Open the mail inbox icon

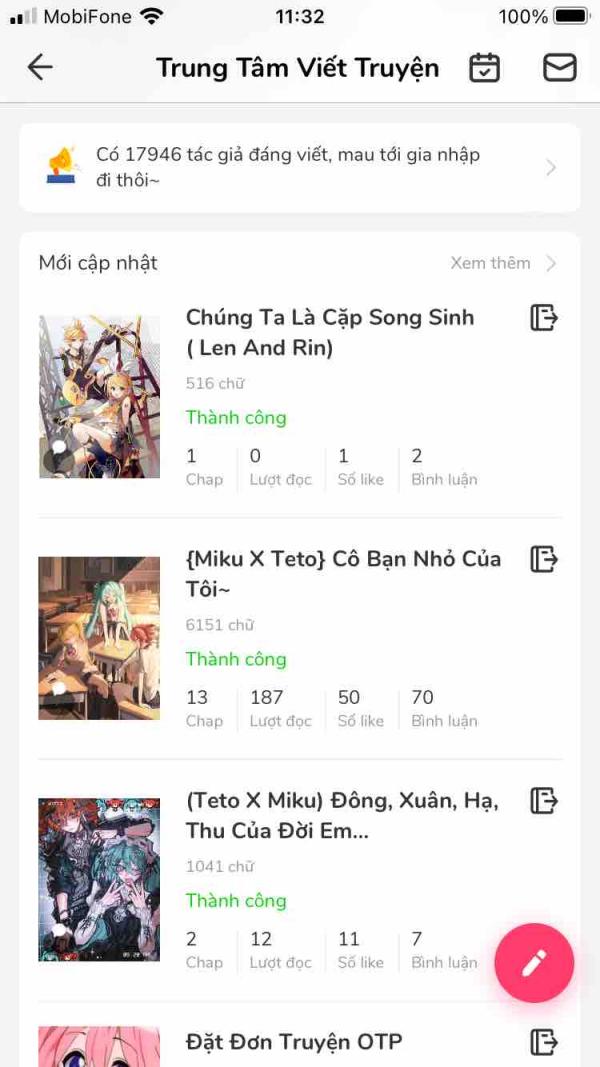coord(559,67)
